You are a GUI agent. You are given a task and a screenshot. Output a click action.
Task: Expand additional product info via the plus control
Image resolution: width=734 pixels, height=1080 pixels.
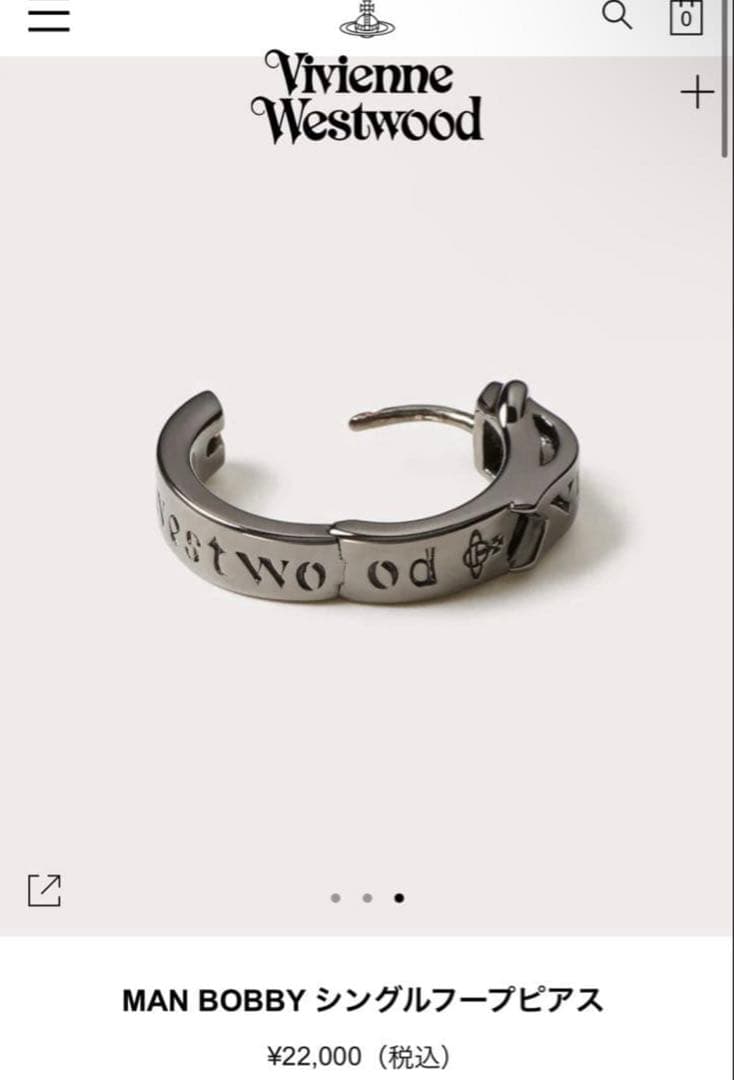click(x=697, y=92)
